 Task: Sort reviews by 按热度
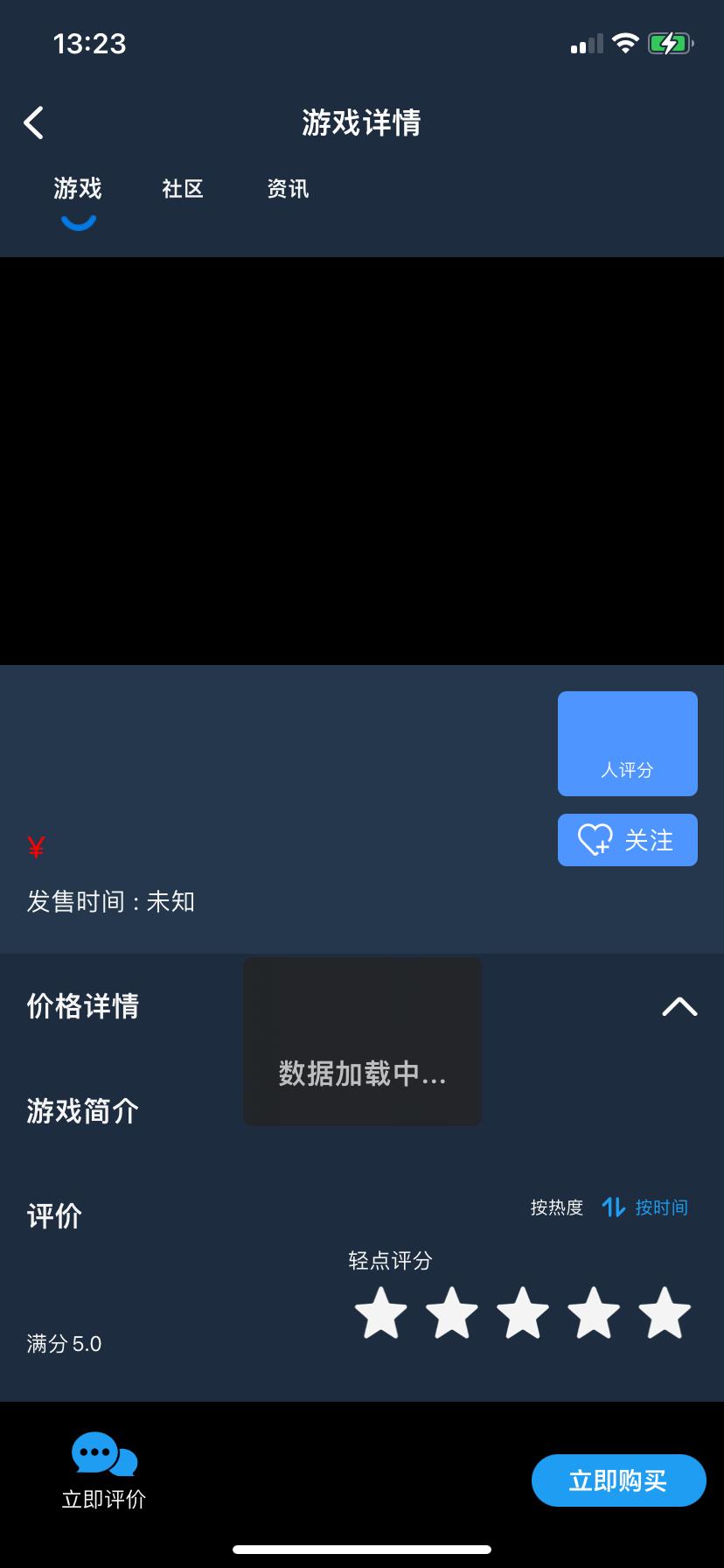pyautogui.click(x=556, y=1207)
